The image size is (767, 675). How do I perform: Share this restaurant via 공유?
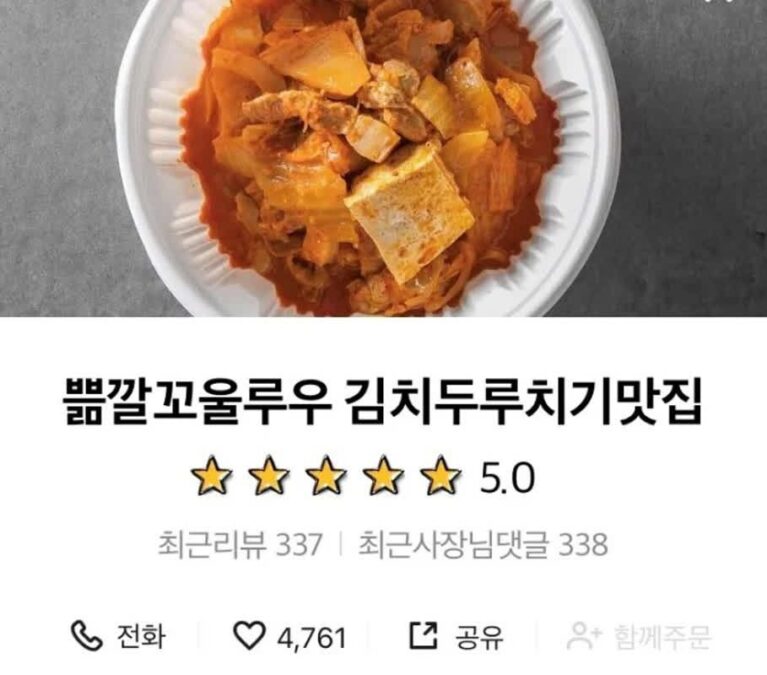pyautogui.click(x=456, y=636)
